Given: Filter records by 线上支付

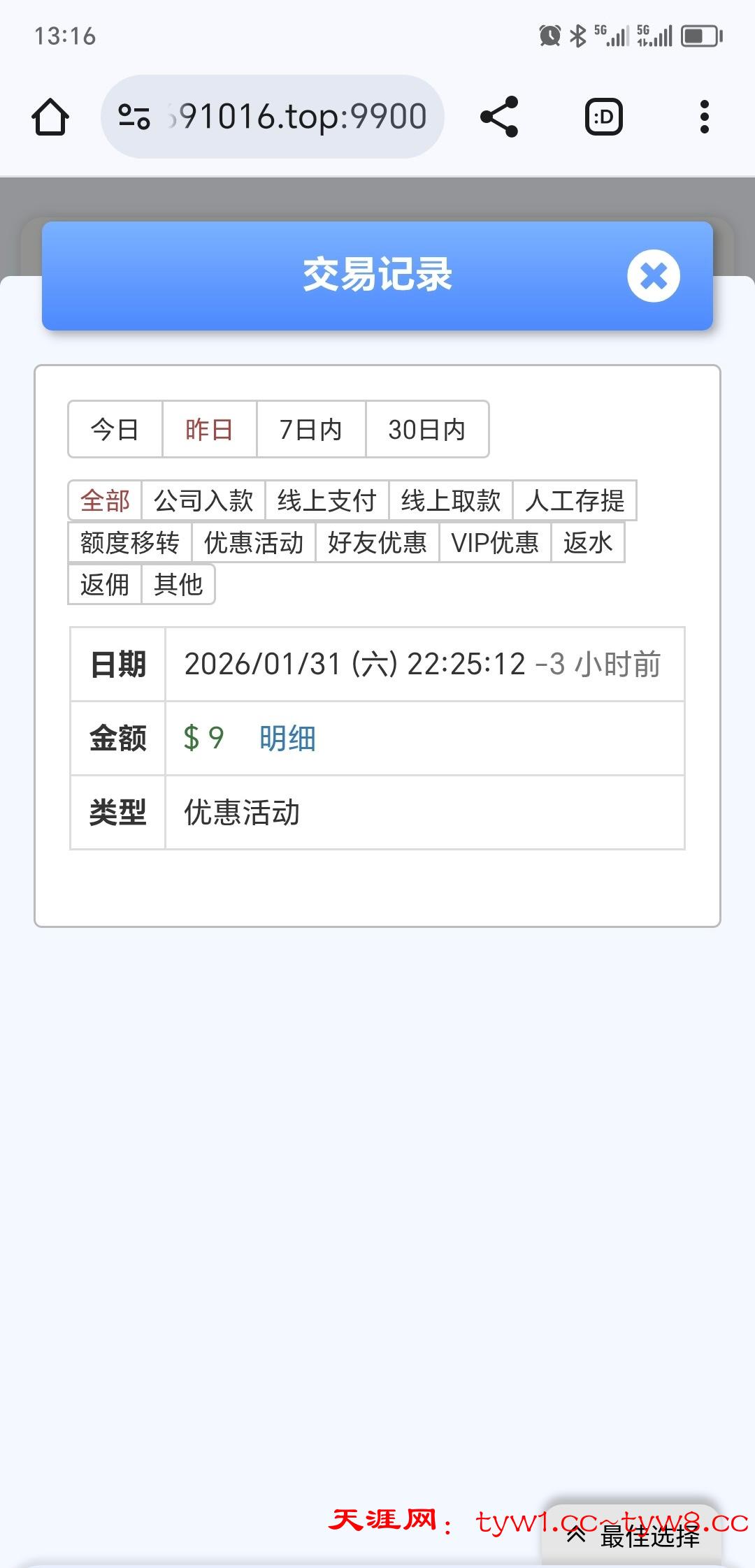Looking at the screenshot, I should pyautogui.click(x=326, y=500).
